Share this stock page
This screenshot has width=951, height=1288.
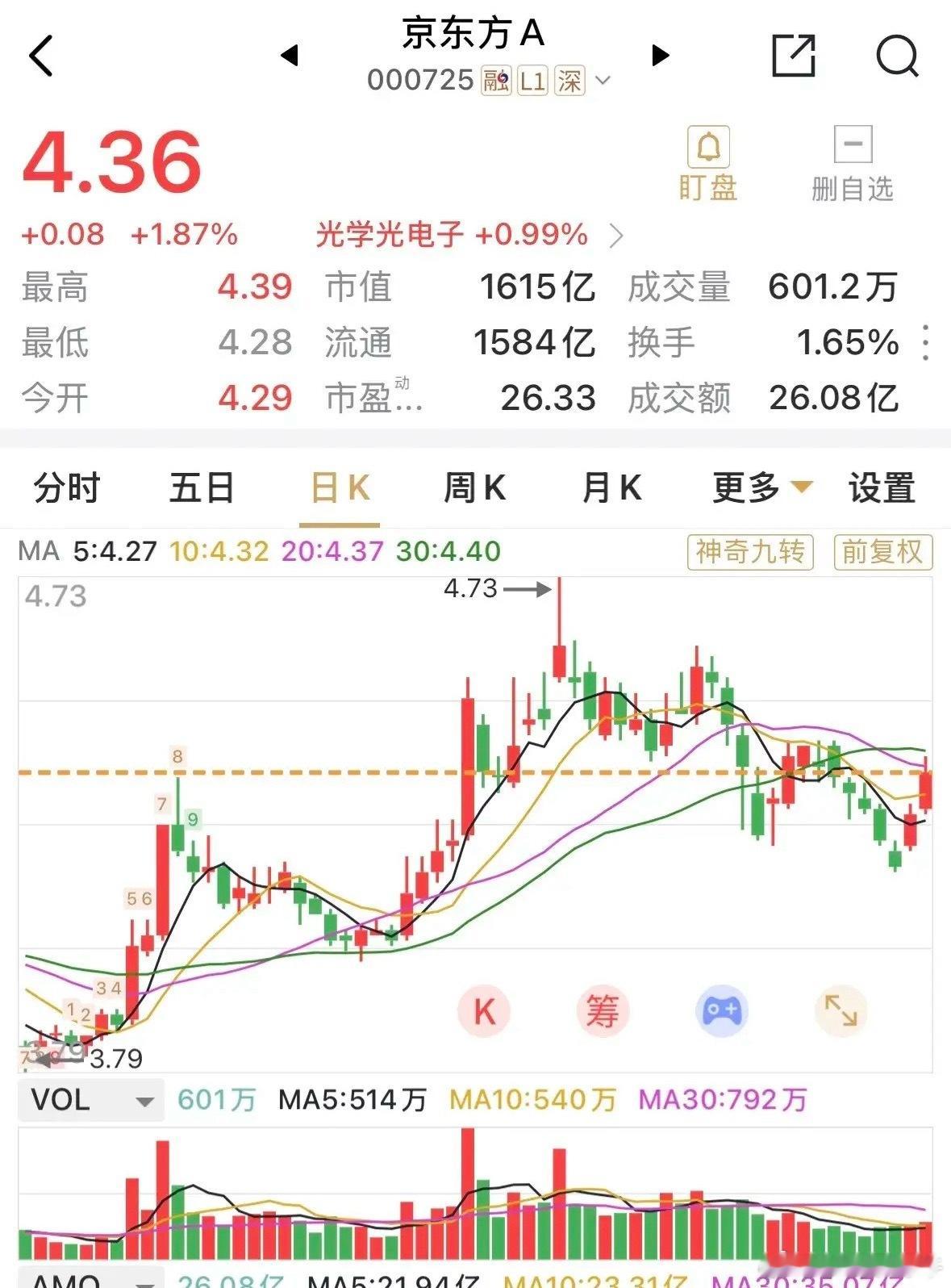tap(795, 55)
